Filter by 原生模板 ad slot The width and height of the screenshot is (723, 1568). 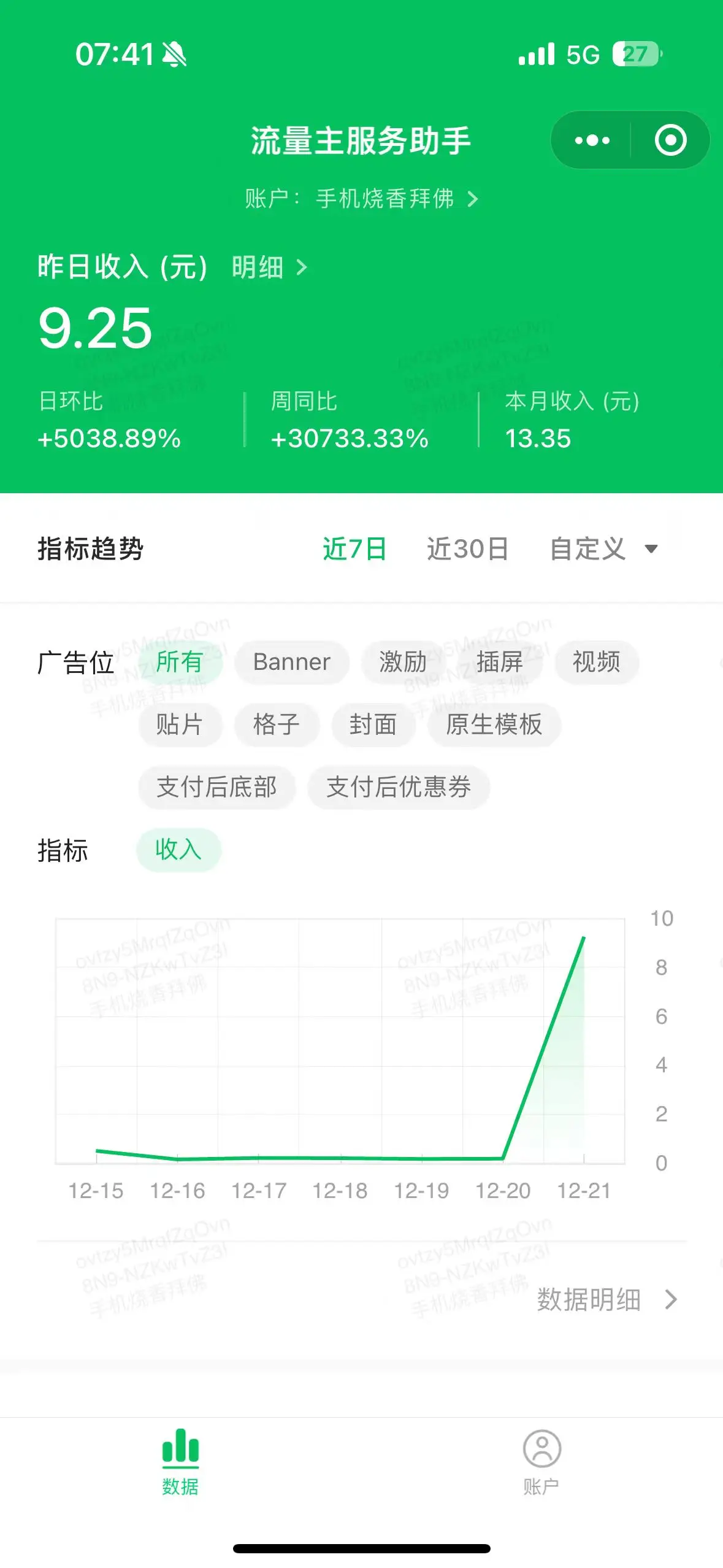(x=494, y=724)
